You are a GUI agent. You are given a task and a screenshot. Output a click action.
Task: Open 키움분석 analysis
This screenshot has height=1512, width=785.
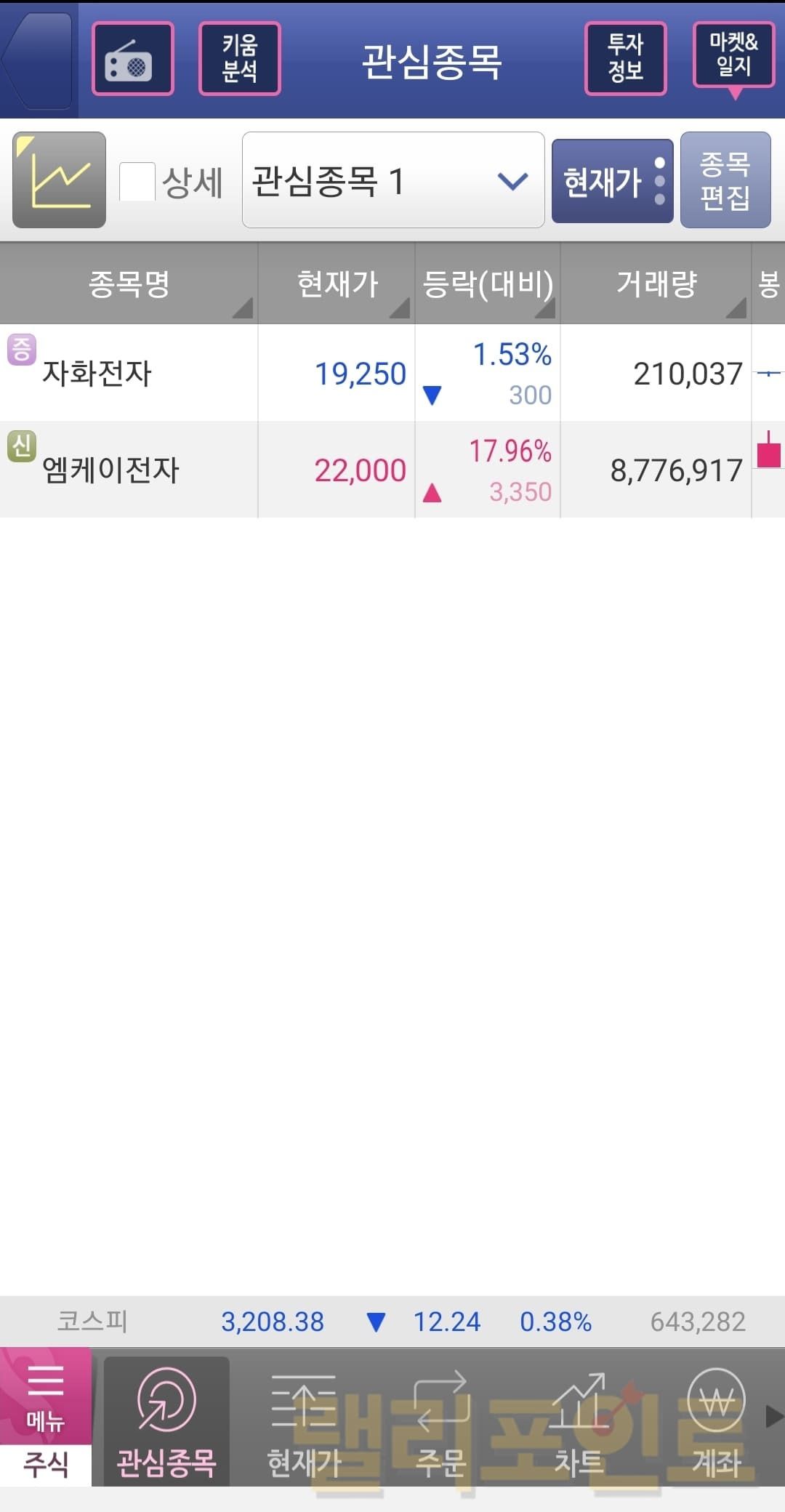tap(239, 60)
